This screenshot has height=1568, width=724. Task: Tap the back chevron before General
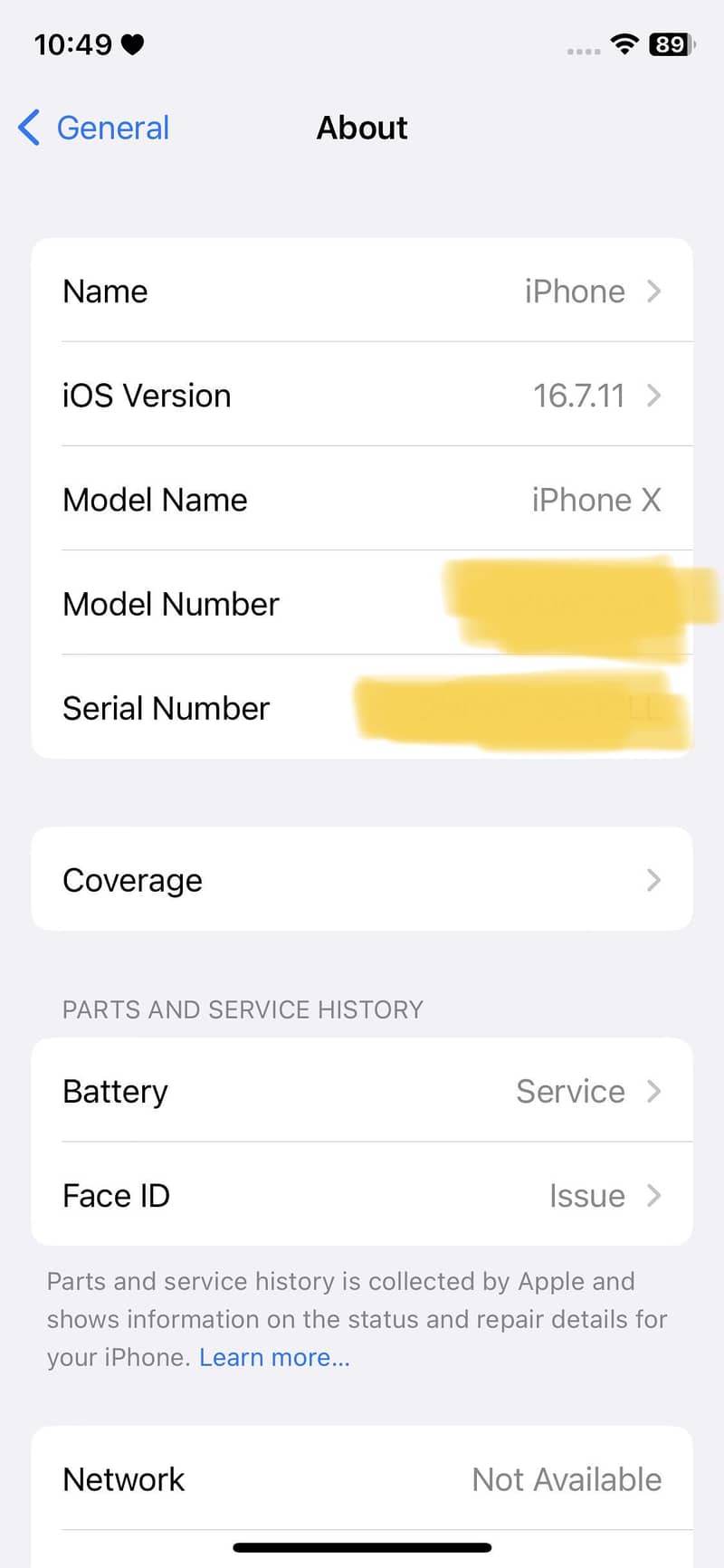point(27,128)
